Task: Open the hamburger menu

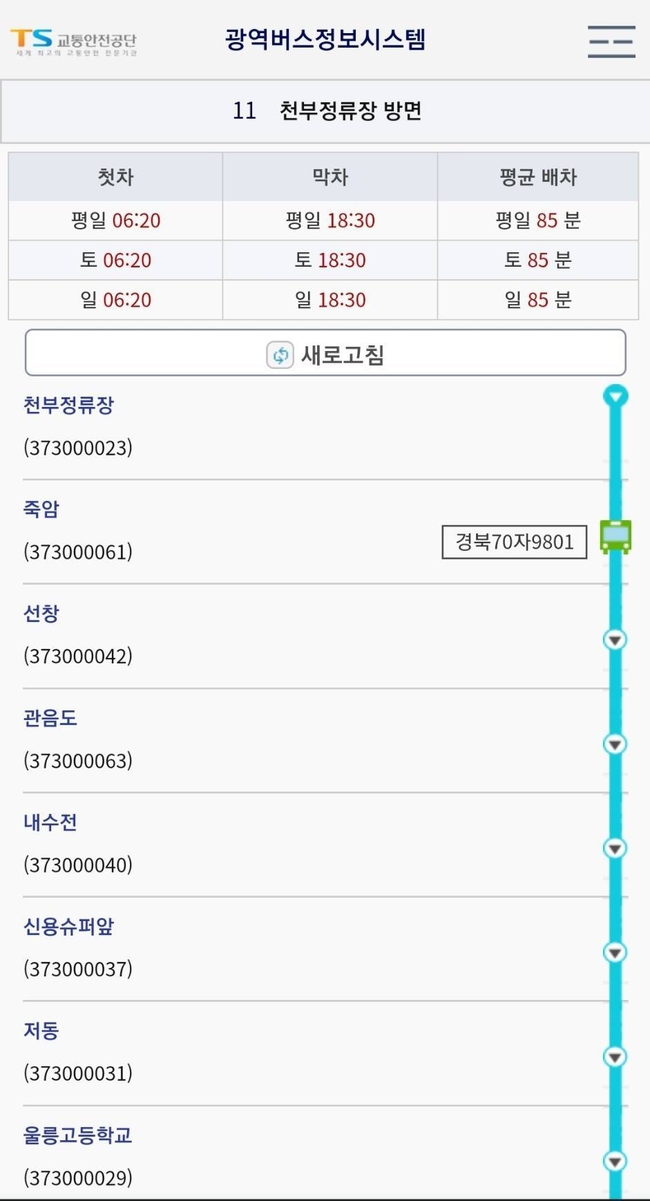Action: click(611, 40)
